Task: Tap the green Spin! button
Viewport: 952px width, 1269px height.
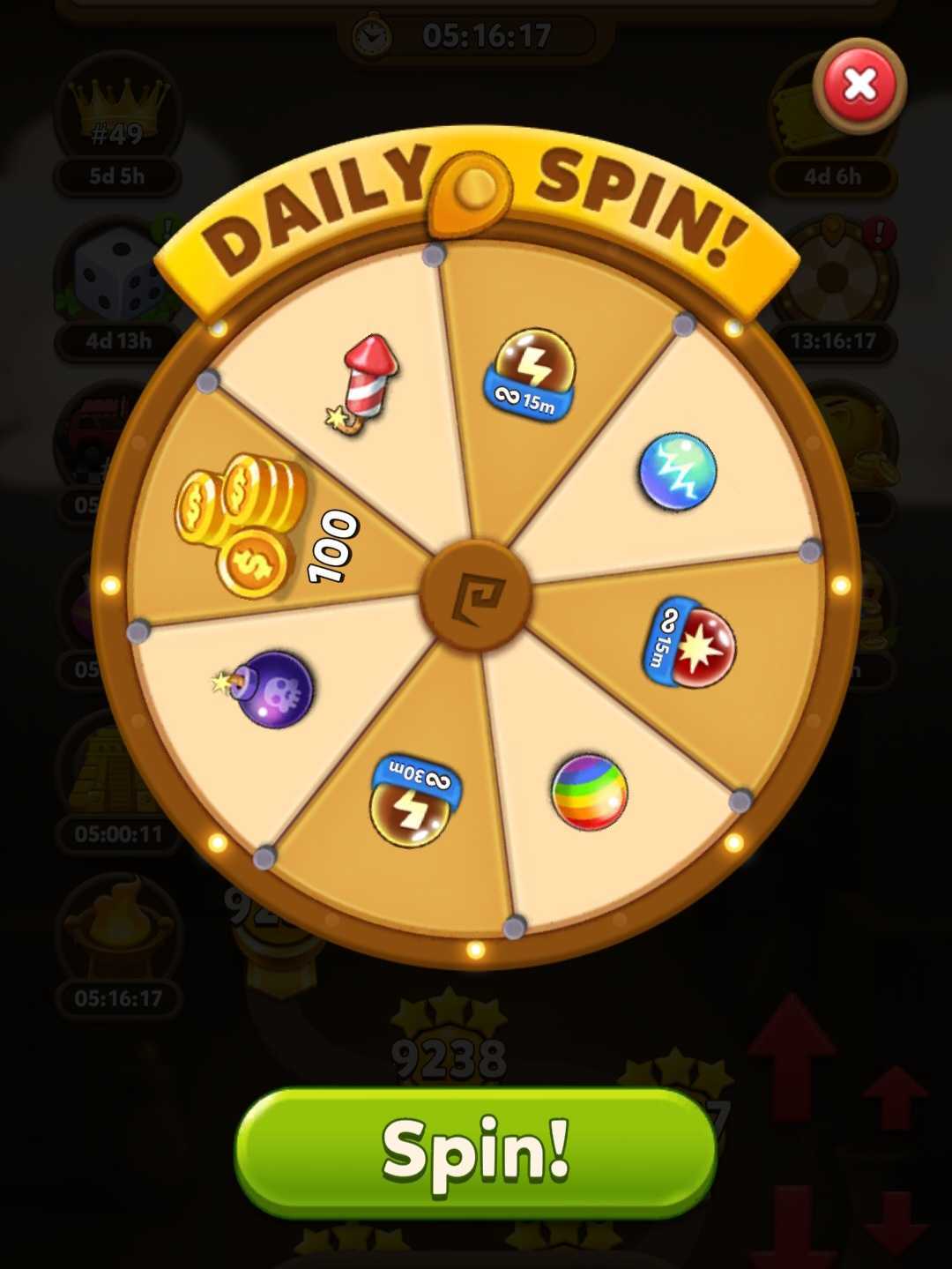Action: click(x=475, y=1151)
